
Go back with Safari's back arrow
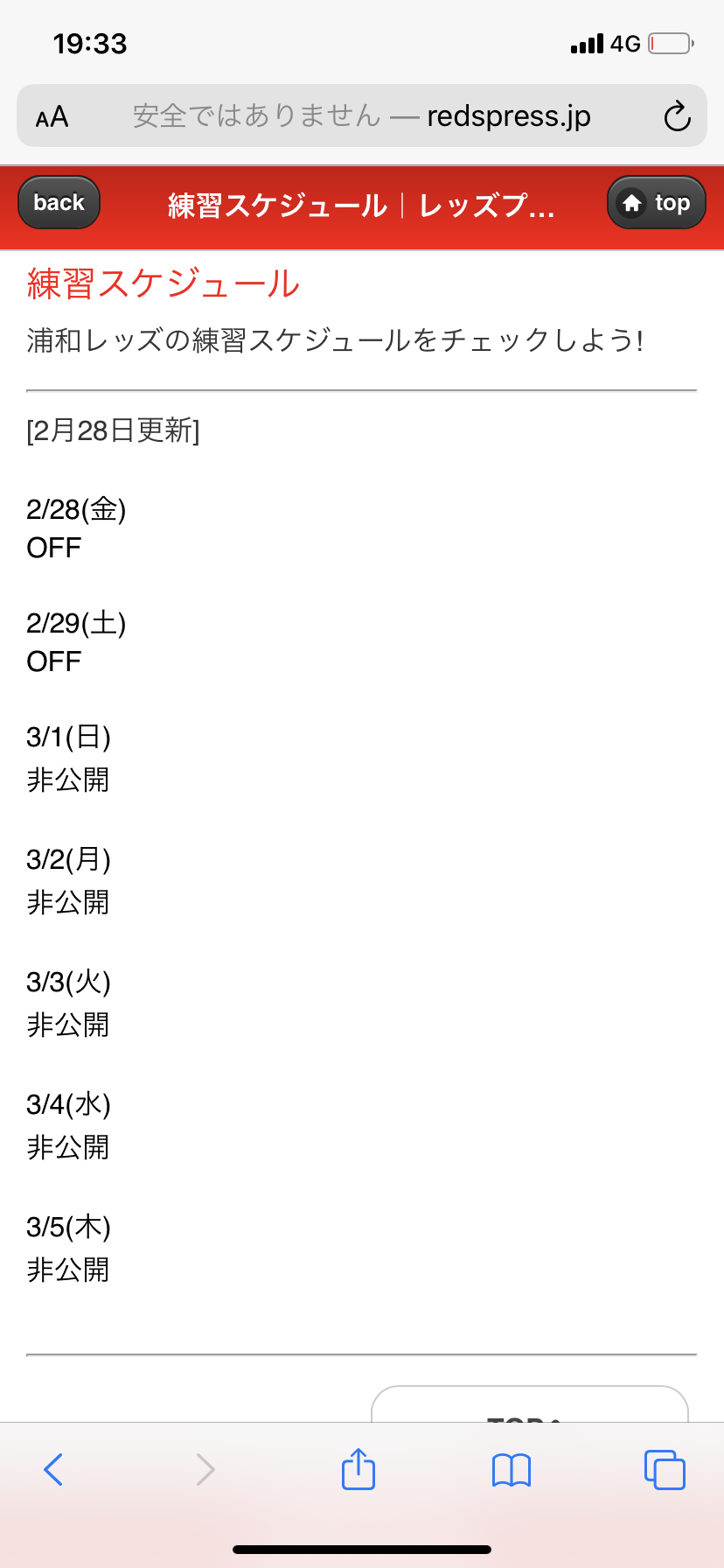[53, 1469]
